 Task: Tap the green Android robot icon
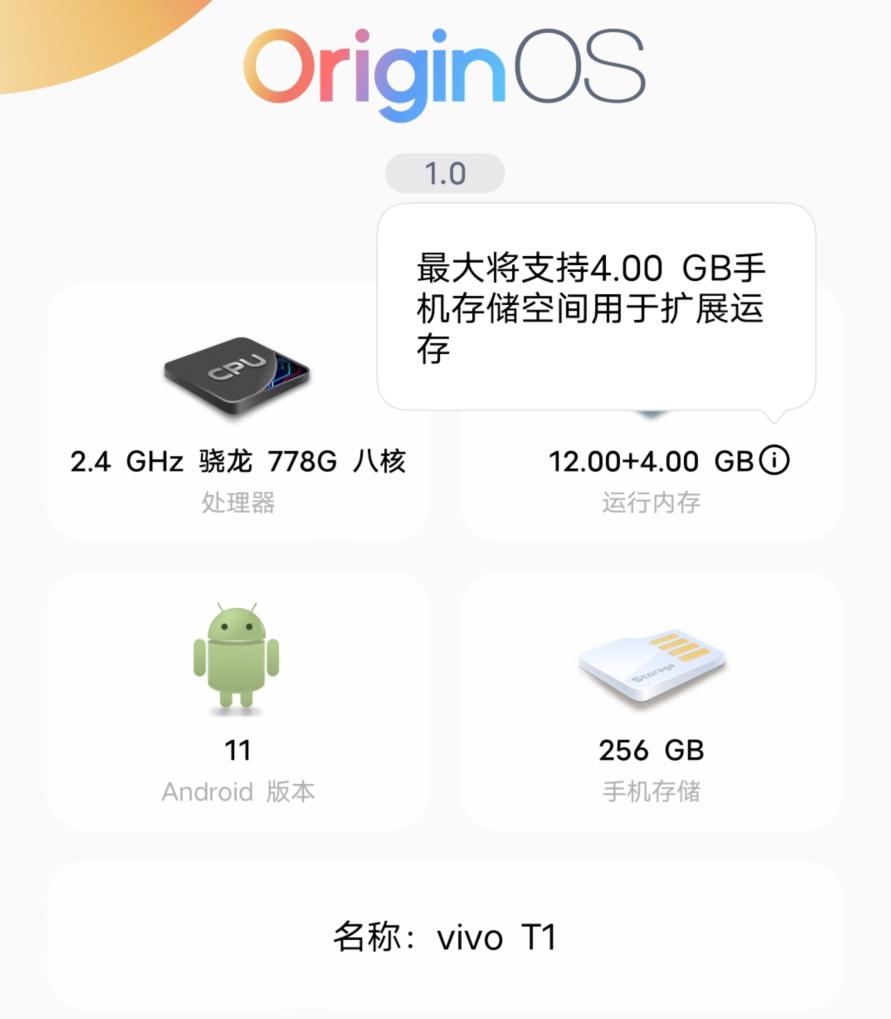coord(236,654)
